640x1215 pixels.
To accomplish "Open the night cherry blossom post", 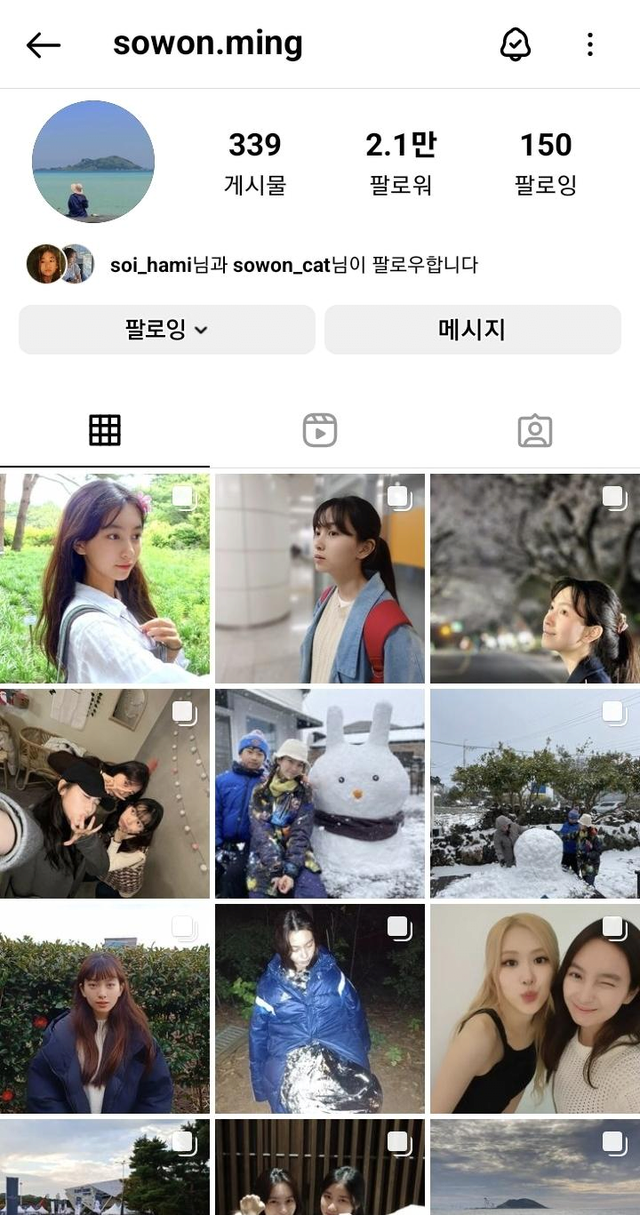I will click(535, 578).
